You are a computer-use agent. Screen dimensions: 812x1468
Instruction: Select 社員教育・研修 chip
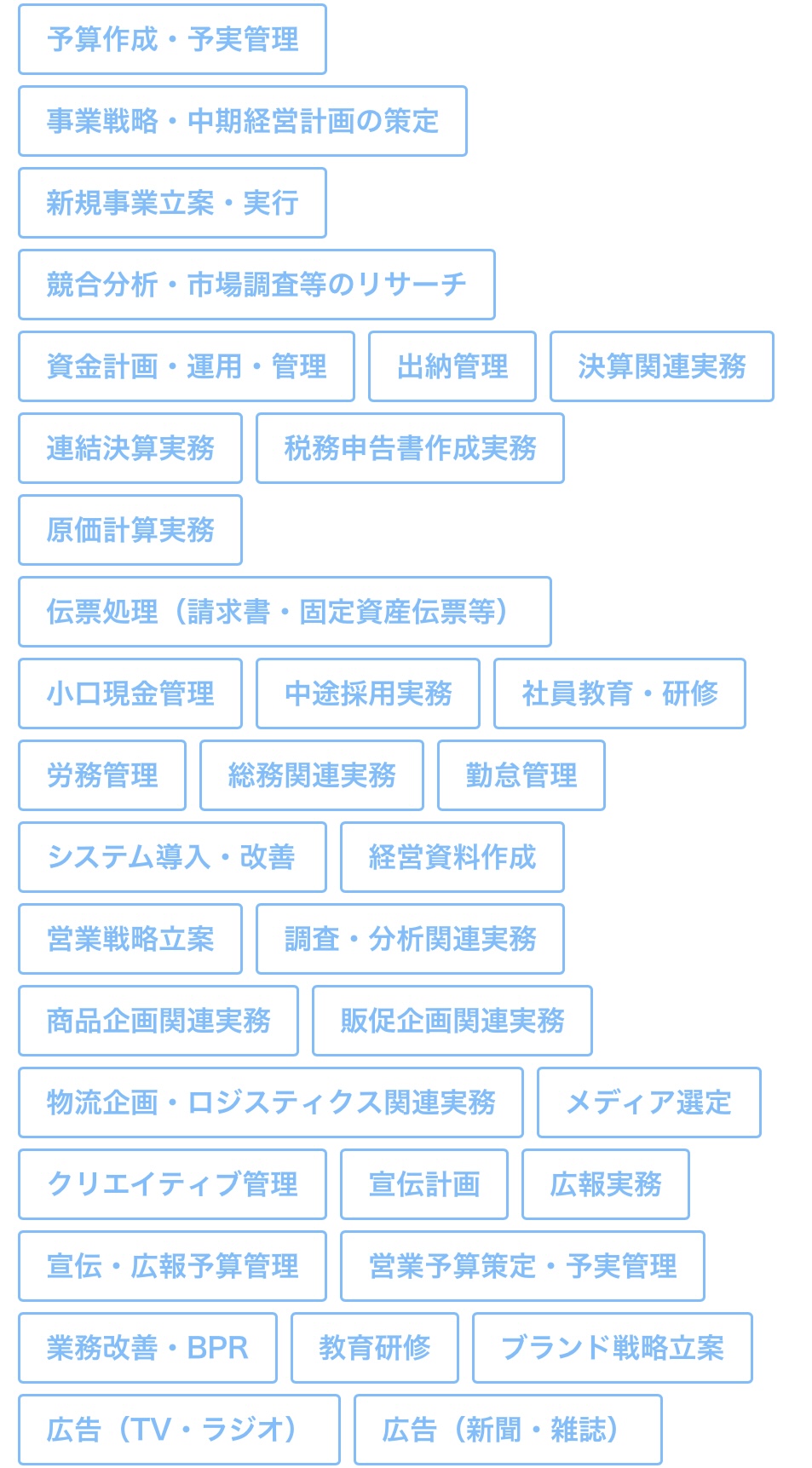(x=619, y=694)
